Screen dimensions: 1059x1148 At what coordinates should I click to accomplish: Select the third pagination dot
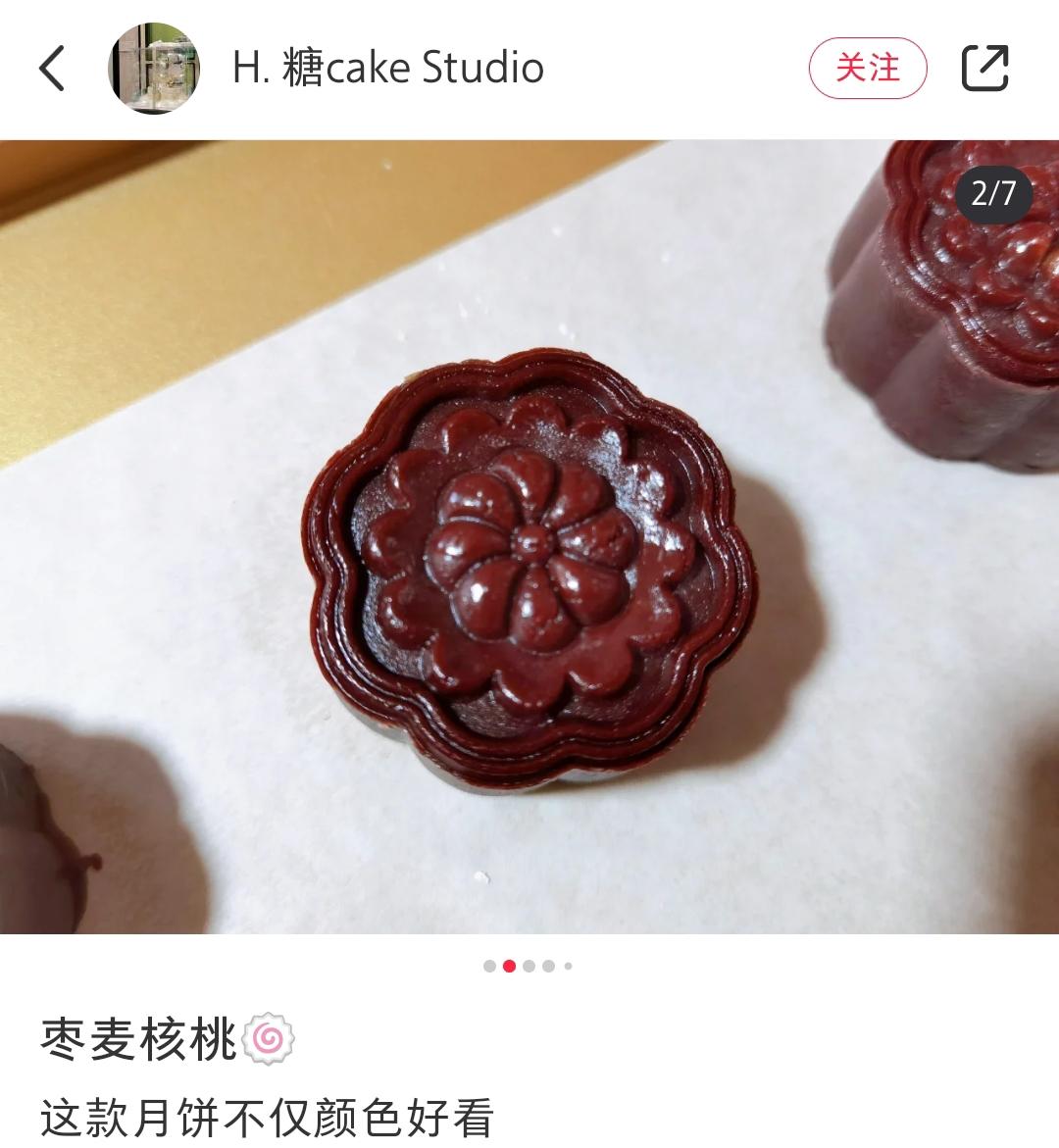528,966
